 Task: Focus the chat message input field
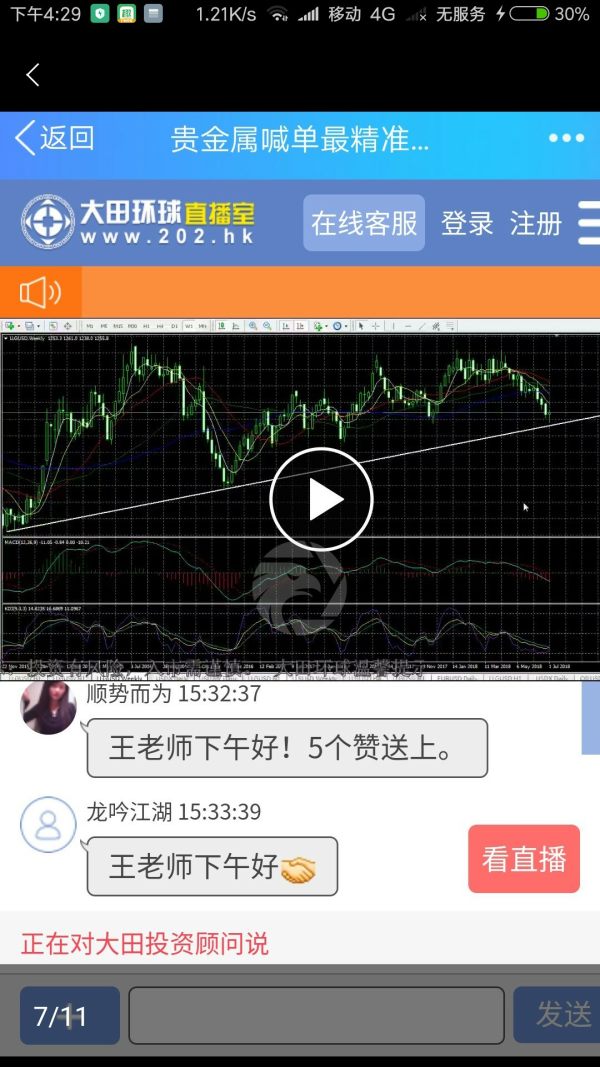tap(316, 1015)
